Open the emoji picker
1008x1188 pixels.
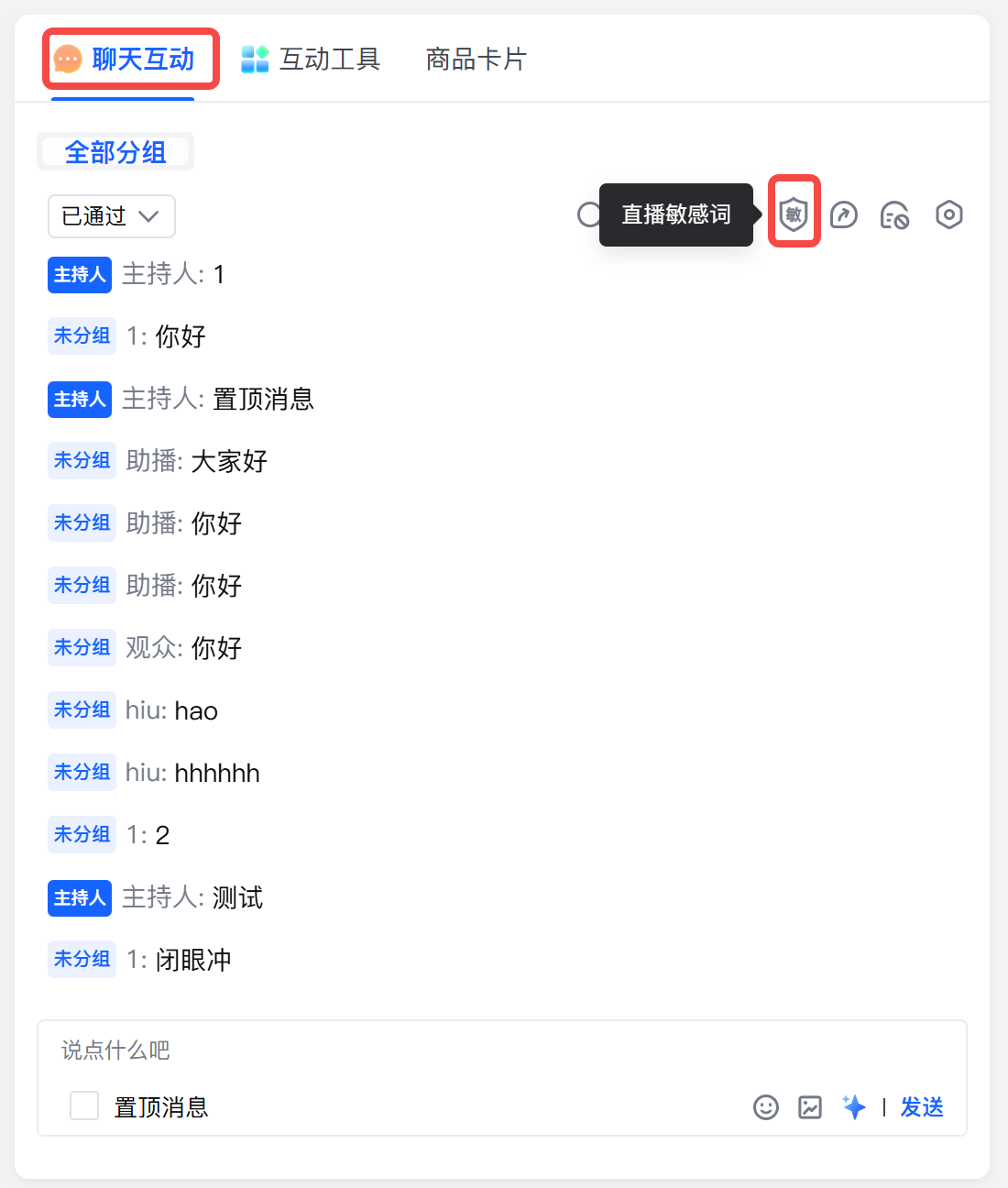(766, 1107)
